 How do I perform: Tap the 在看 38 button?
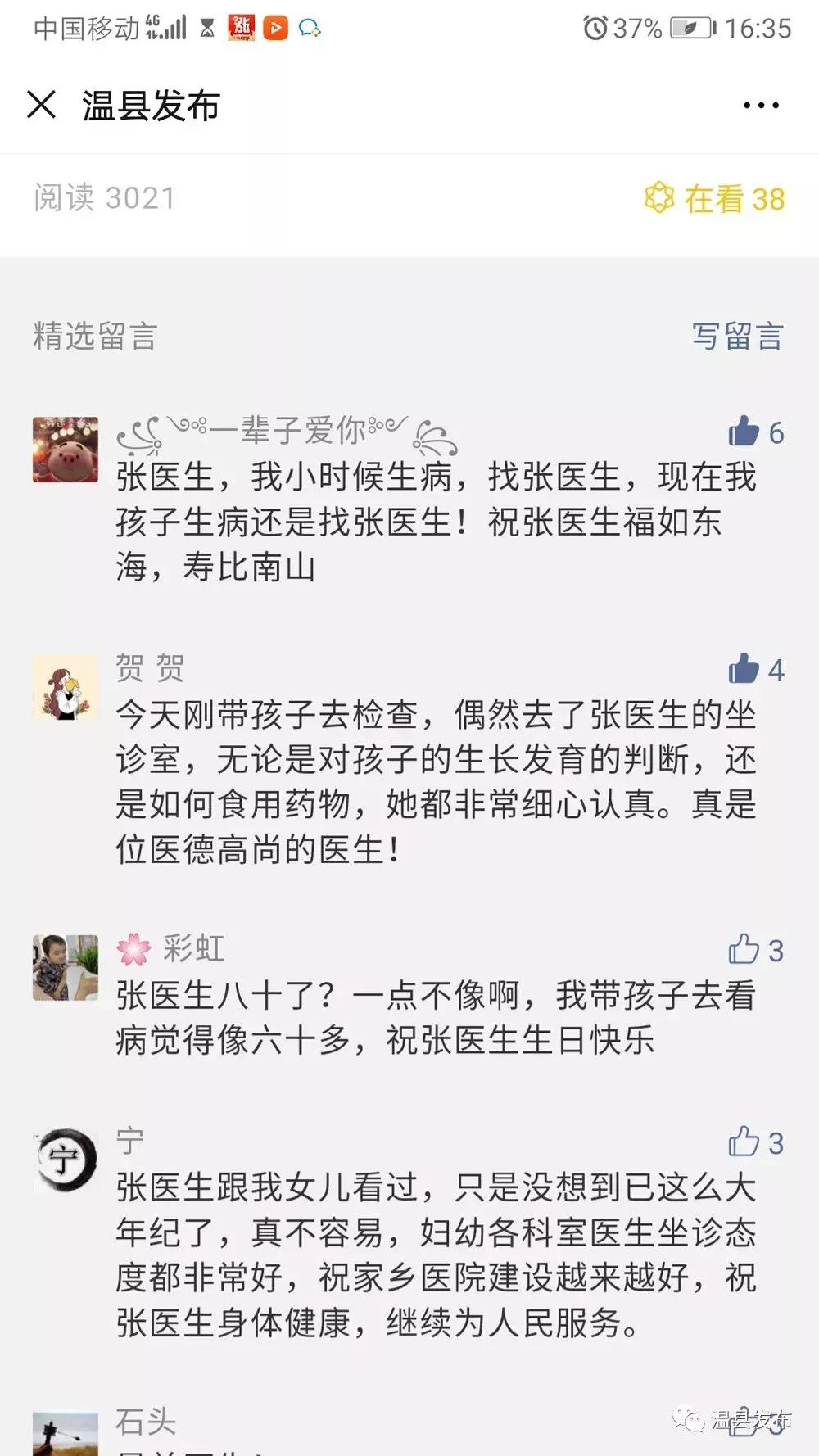[x=714, y=199]
